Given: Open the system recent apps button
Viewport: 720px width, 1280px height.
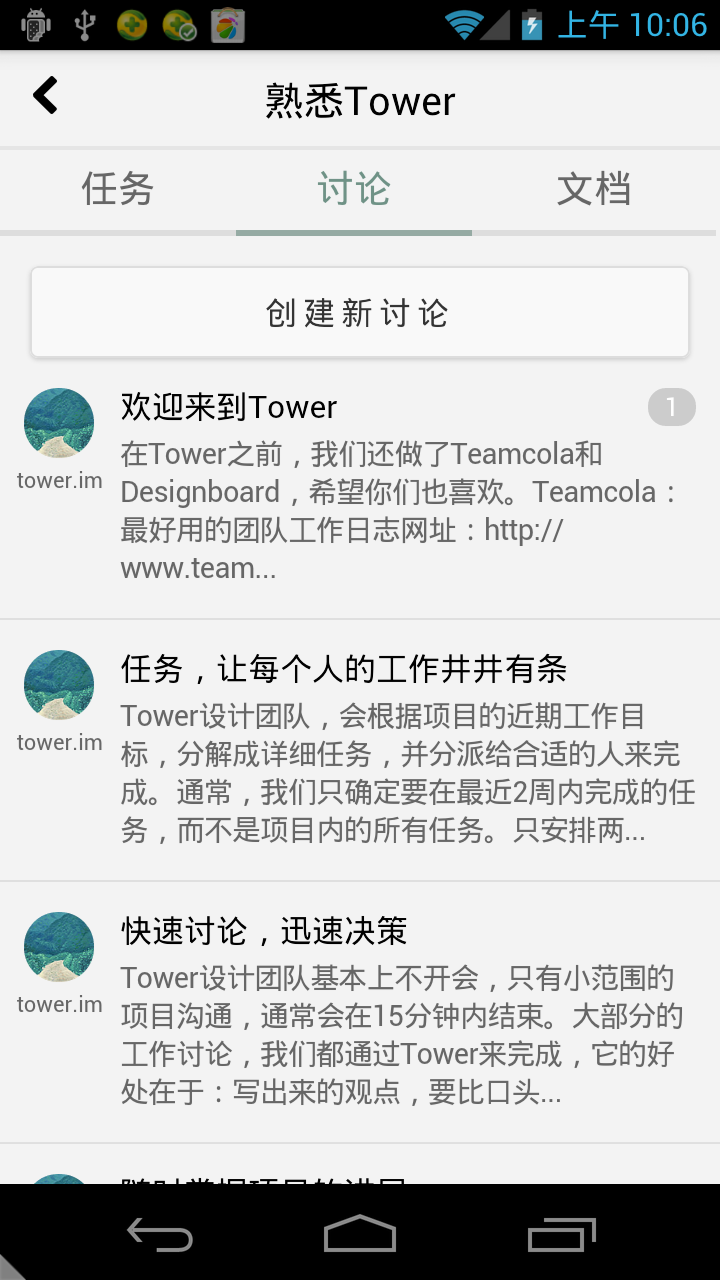Looking at the screenshot, I should (x=561, y=1234).
